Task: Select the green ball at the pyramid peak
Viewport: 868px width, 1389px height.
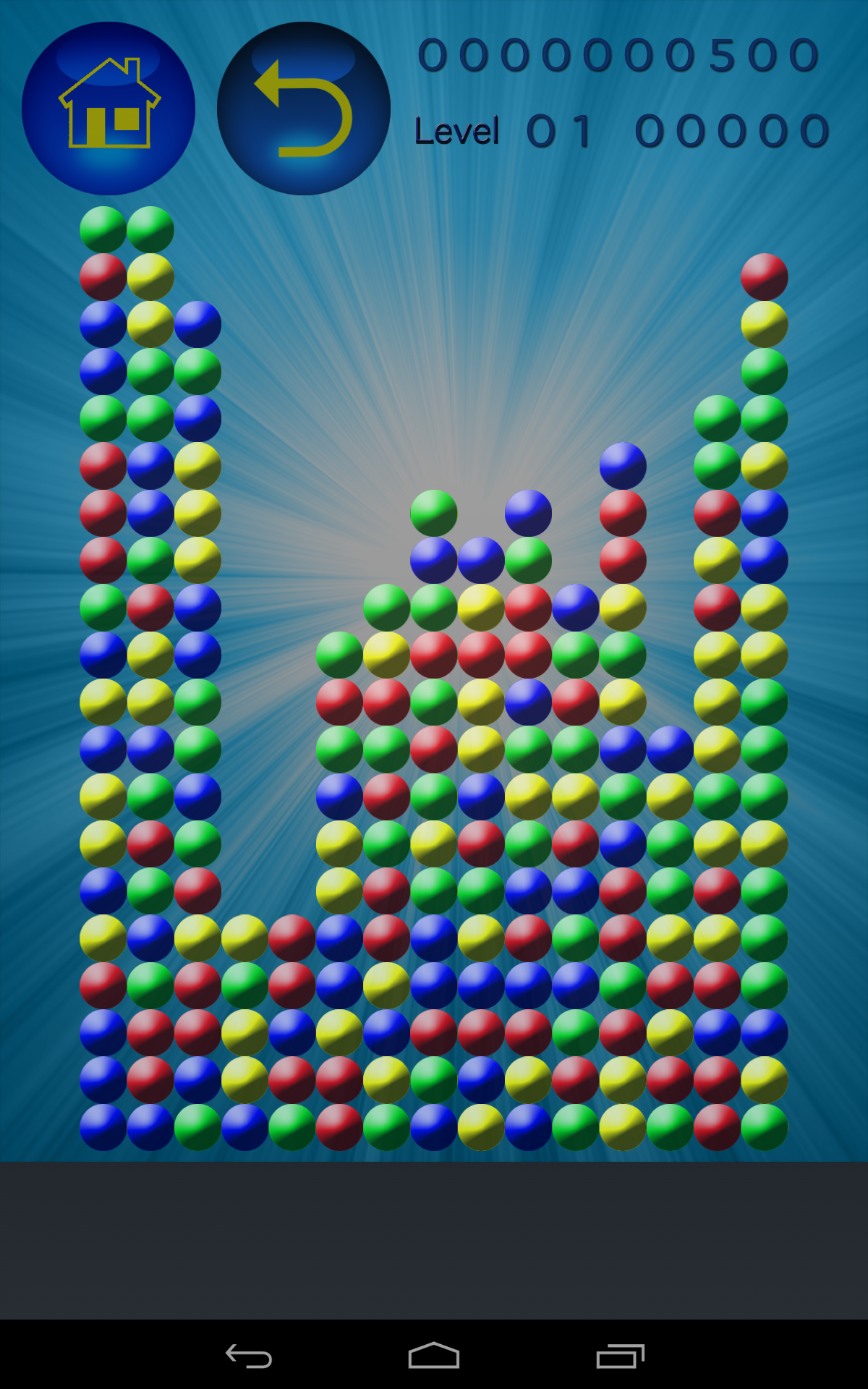Action: pyautogui.click(x=432, y=511)
